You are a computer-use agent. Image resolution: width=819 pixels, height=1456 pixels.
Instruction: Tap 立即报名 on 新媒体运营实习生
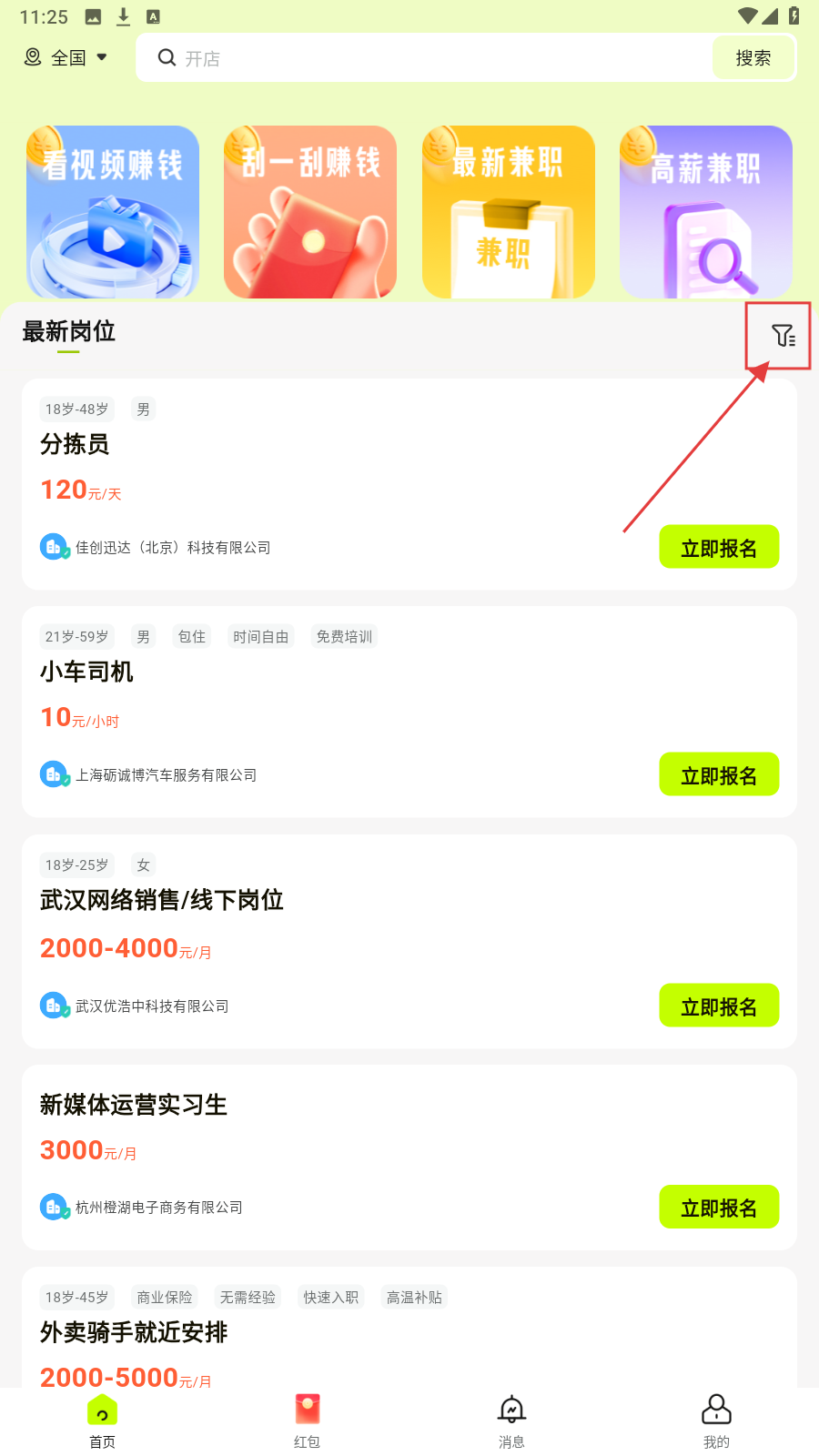coord(719,1207)
